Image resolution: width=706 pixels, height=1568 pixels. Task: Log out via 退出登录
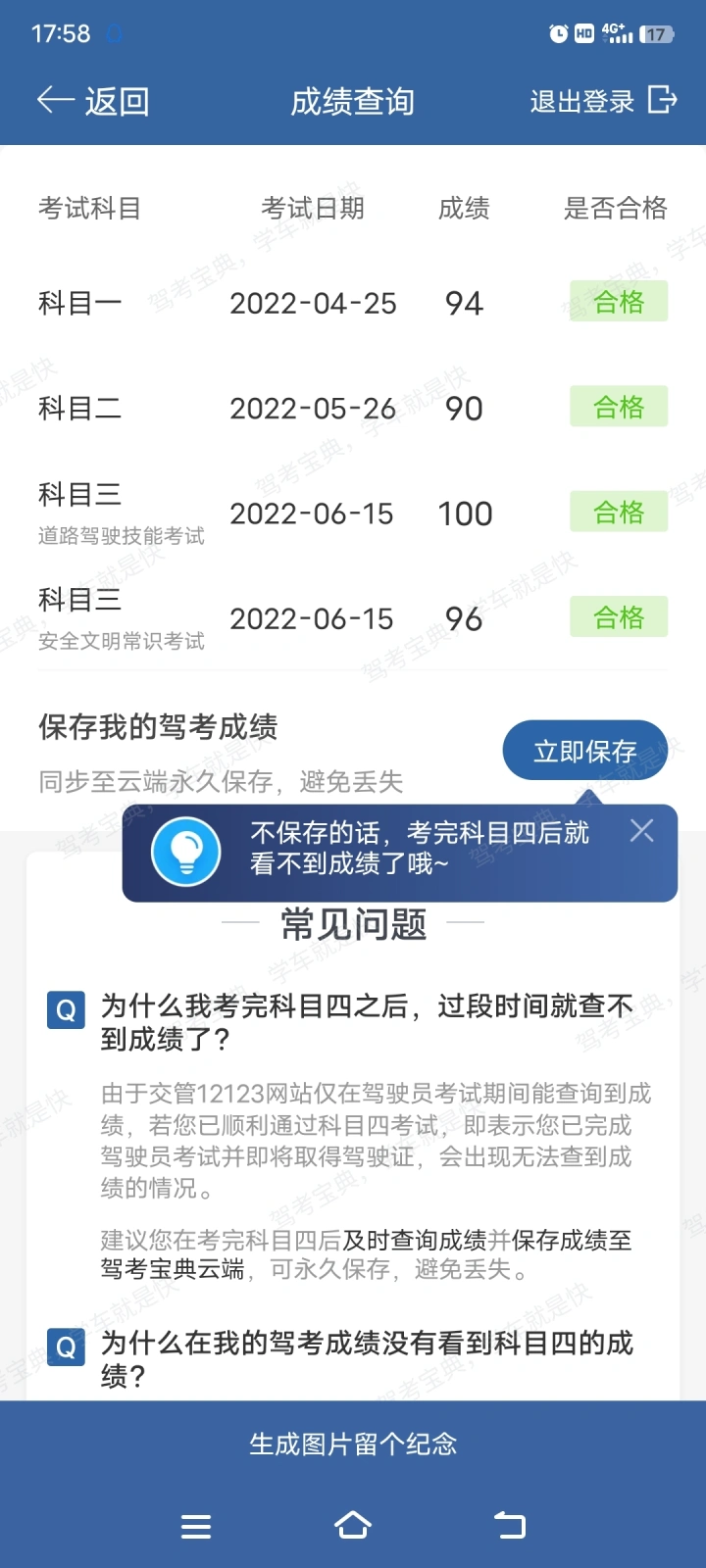pyautogui.click(x=602, y=101)
